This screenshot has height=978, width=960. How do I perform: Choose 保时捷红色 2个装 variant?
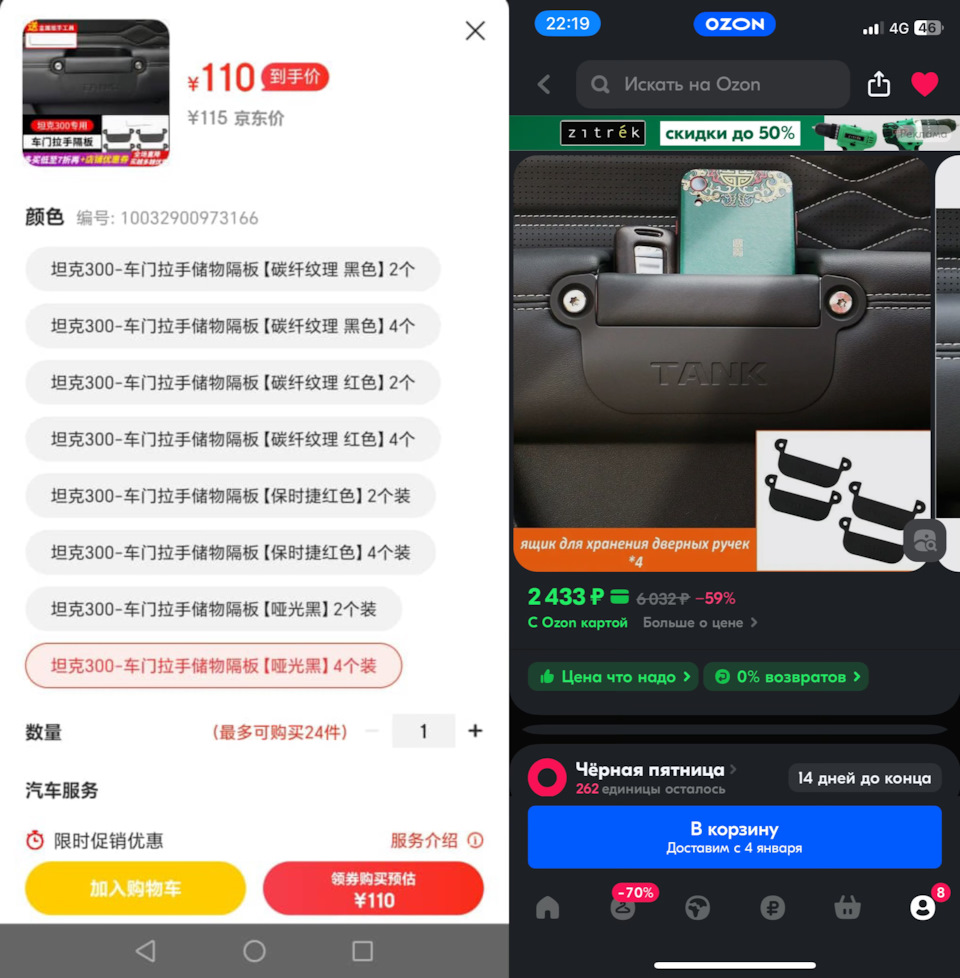tap(230, 496)
